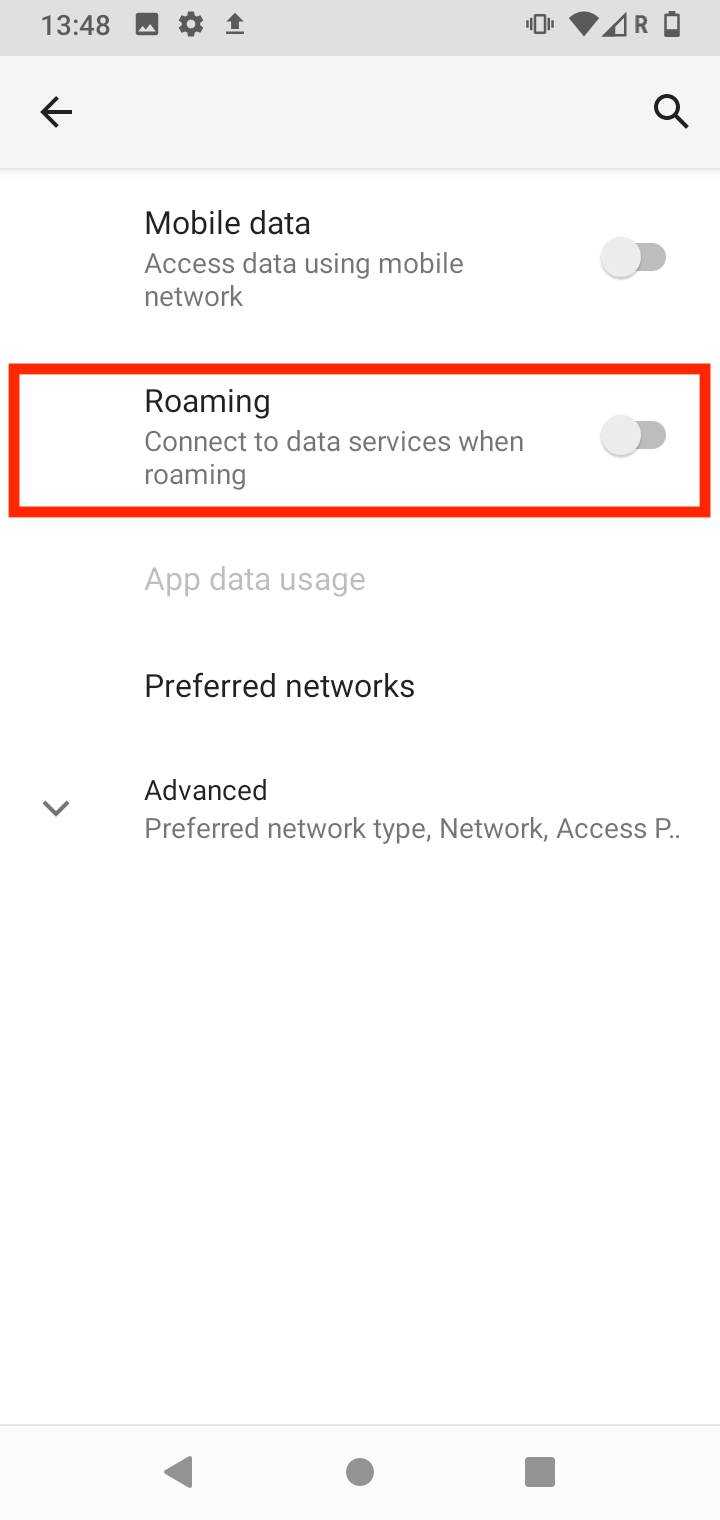This screenshot has height=1520, width=720.
Task: Tap the back arrow to return
Action: 56,111
